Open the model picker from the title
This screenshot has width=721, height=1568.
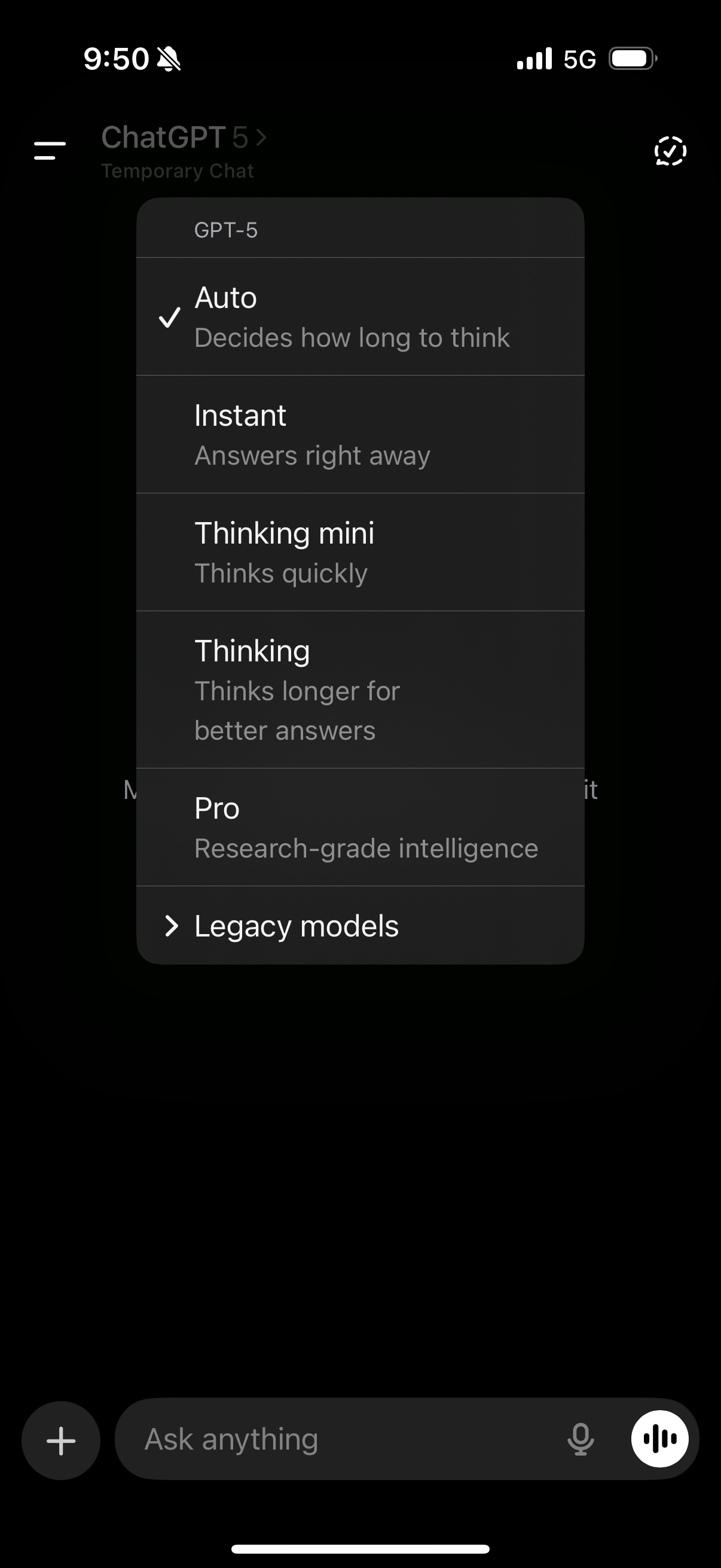[x=182, y=138]
